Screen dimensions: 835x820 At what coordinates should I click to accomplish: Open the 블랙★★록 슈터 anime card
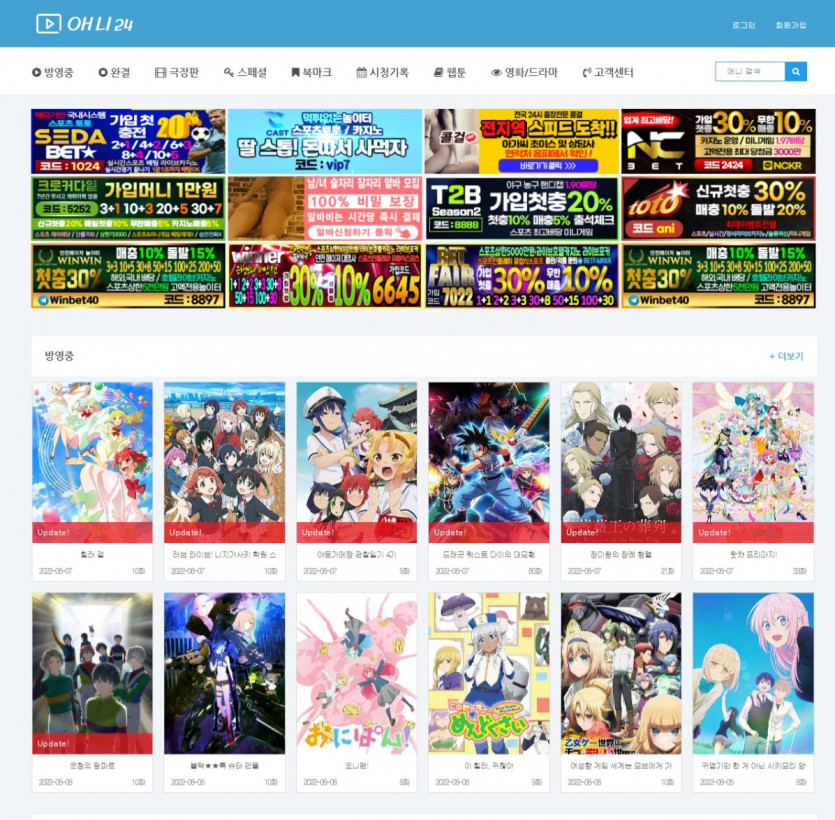pos(224,673)
